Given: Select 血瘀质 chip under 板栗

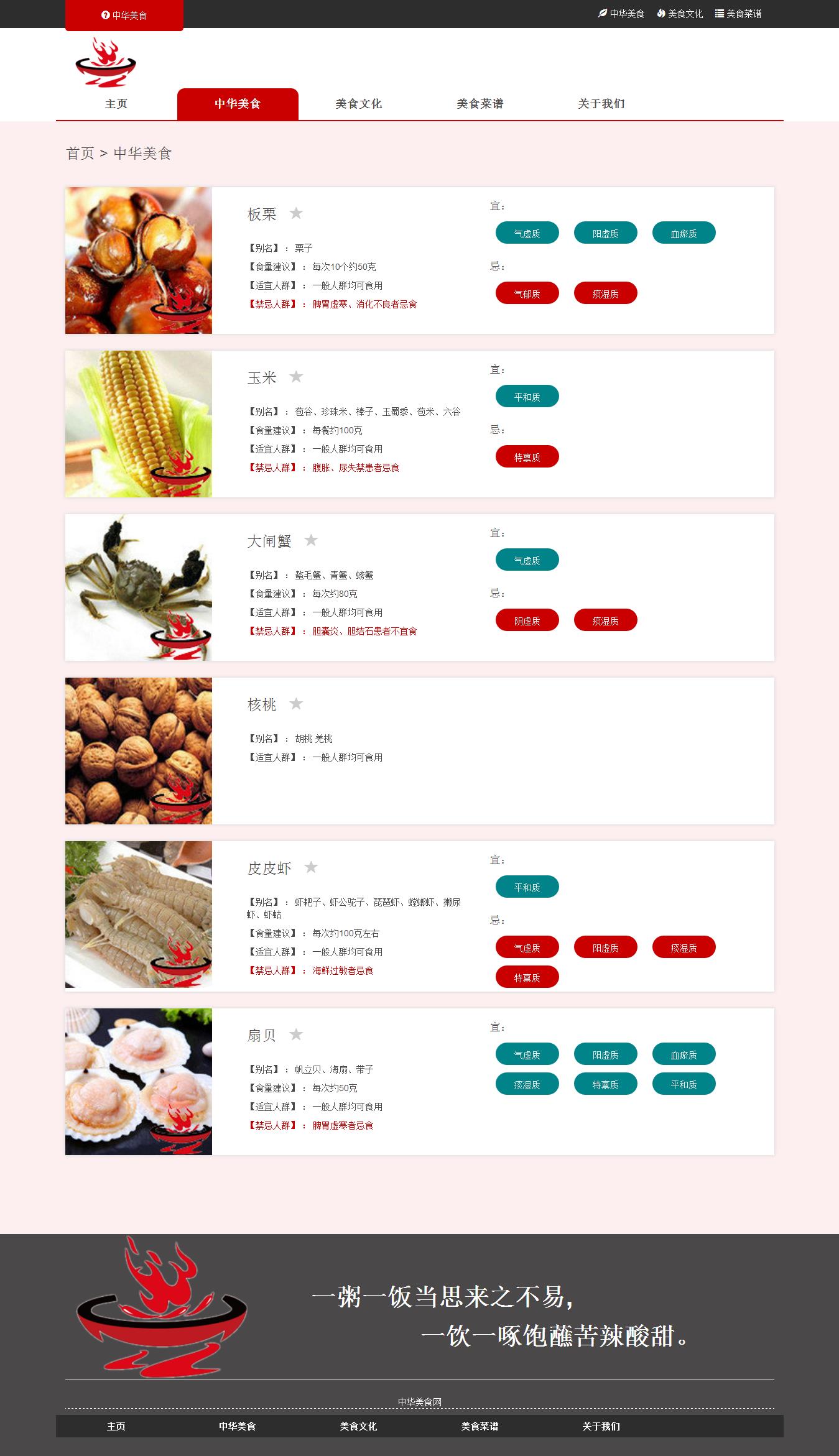Looking at the screenshot, I should (x=684, y=233).
